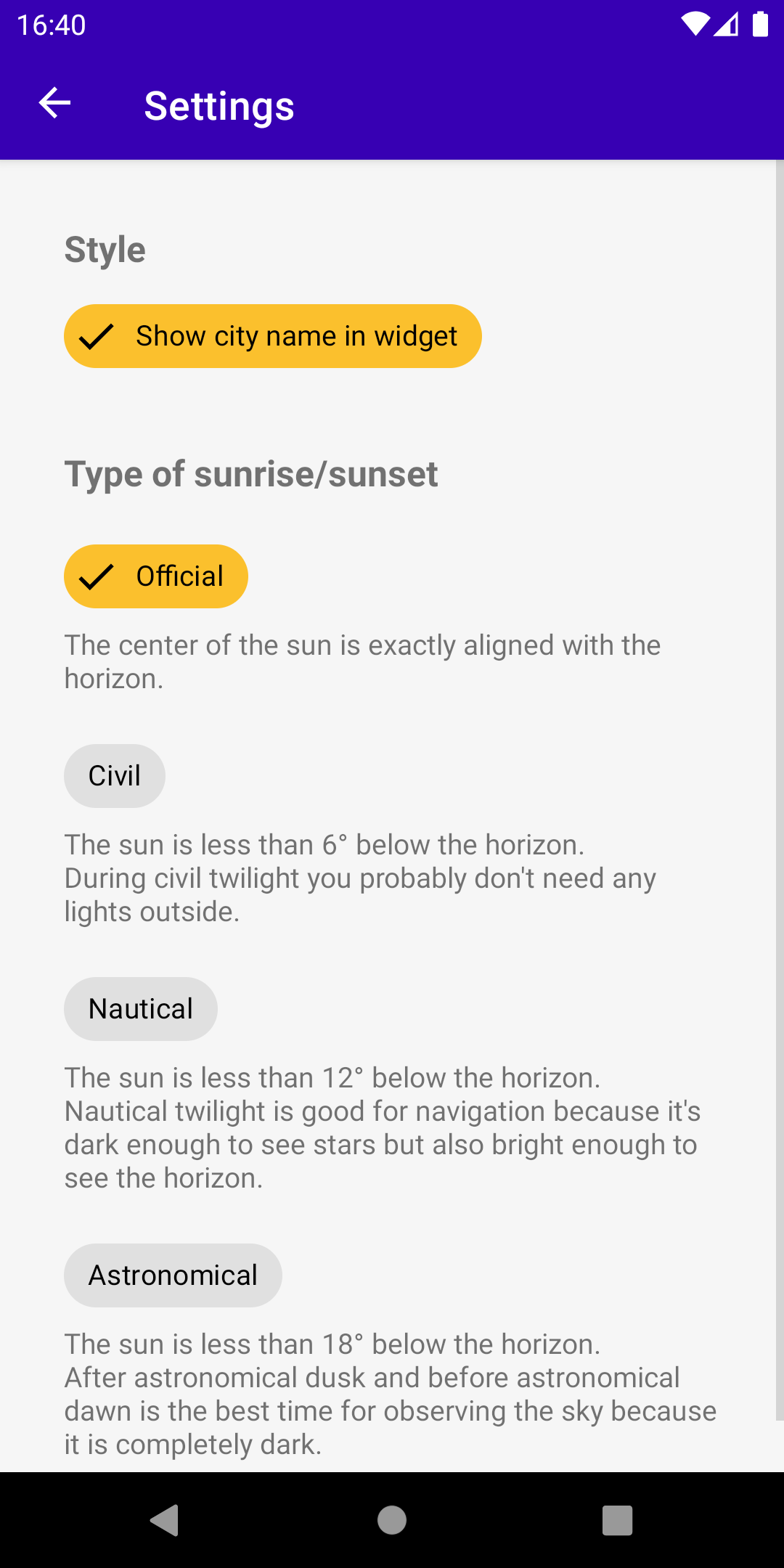Select the Civil sunrise/sunset type
This screenshot has height=1568, width=784.
[114, 775]
